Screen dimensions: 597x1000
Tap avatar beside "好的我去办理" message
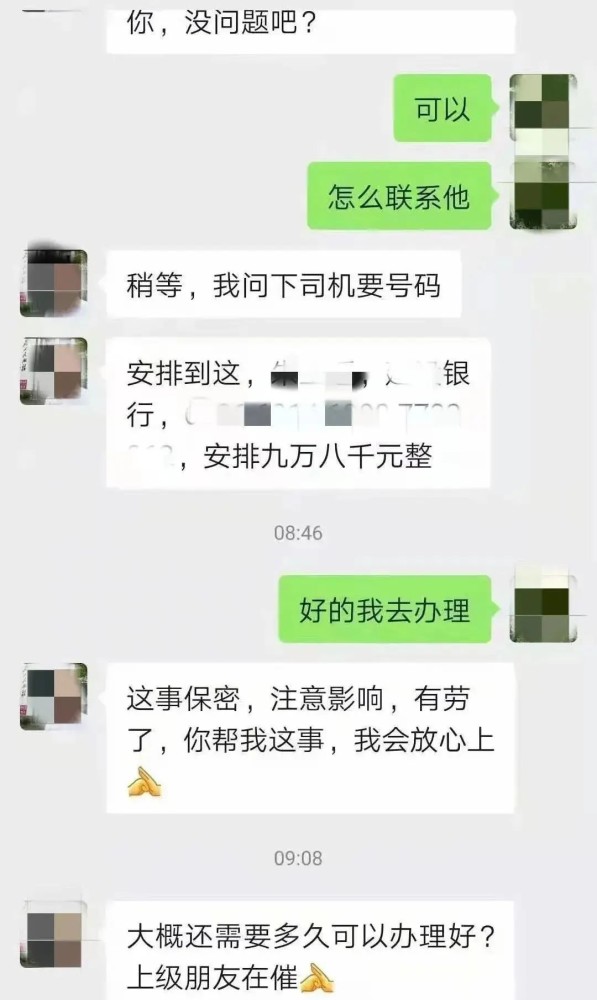(543, 609)
